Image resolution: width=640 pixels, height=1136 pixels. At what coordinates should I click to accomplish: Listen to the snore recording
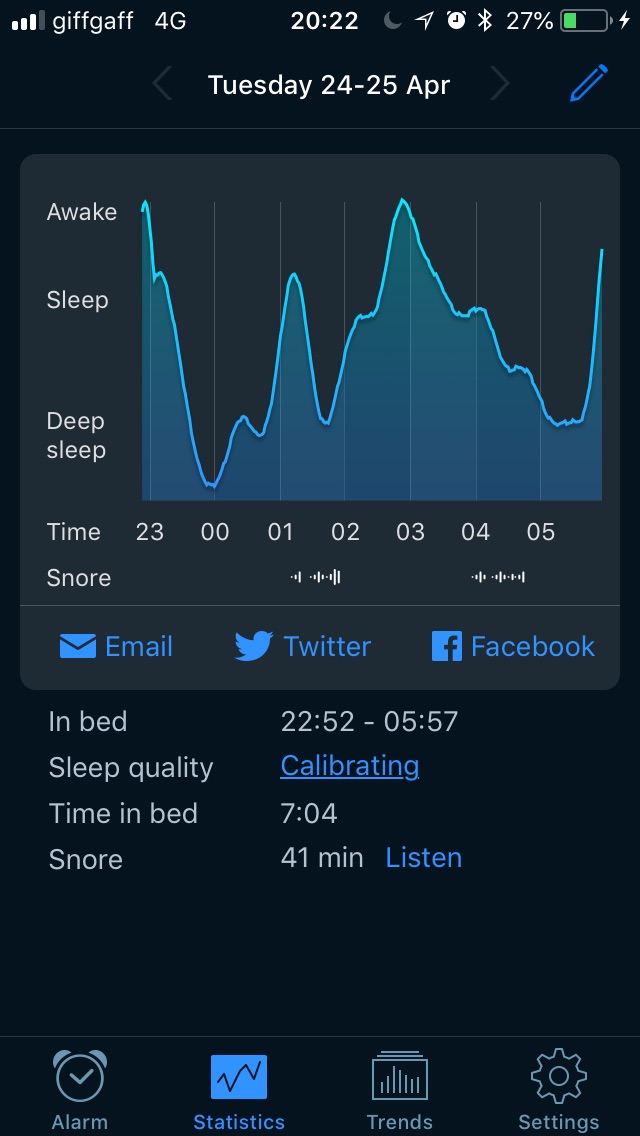point(423,858)
